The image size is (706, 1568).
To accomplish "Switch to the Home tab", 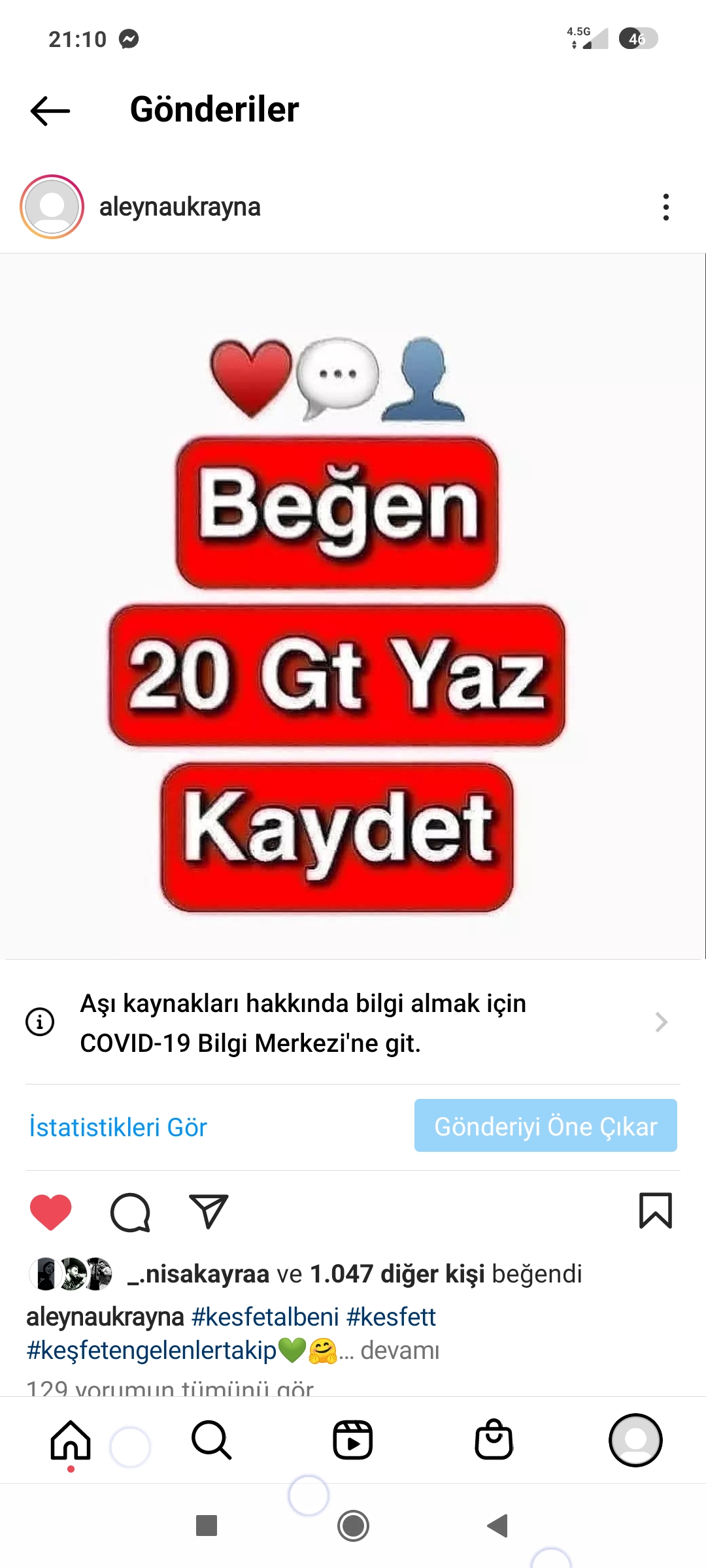I will point(71,1440).
